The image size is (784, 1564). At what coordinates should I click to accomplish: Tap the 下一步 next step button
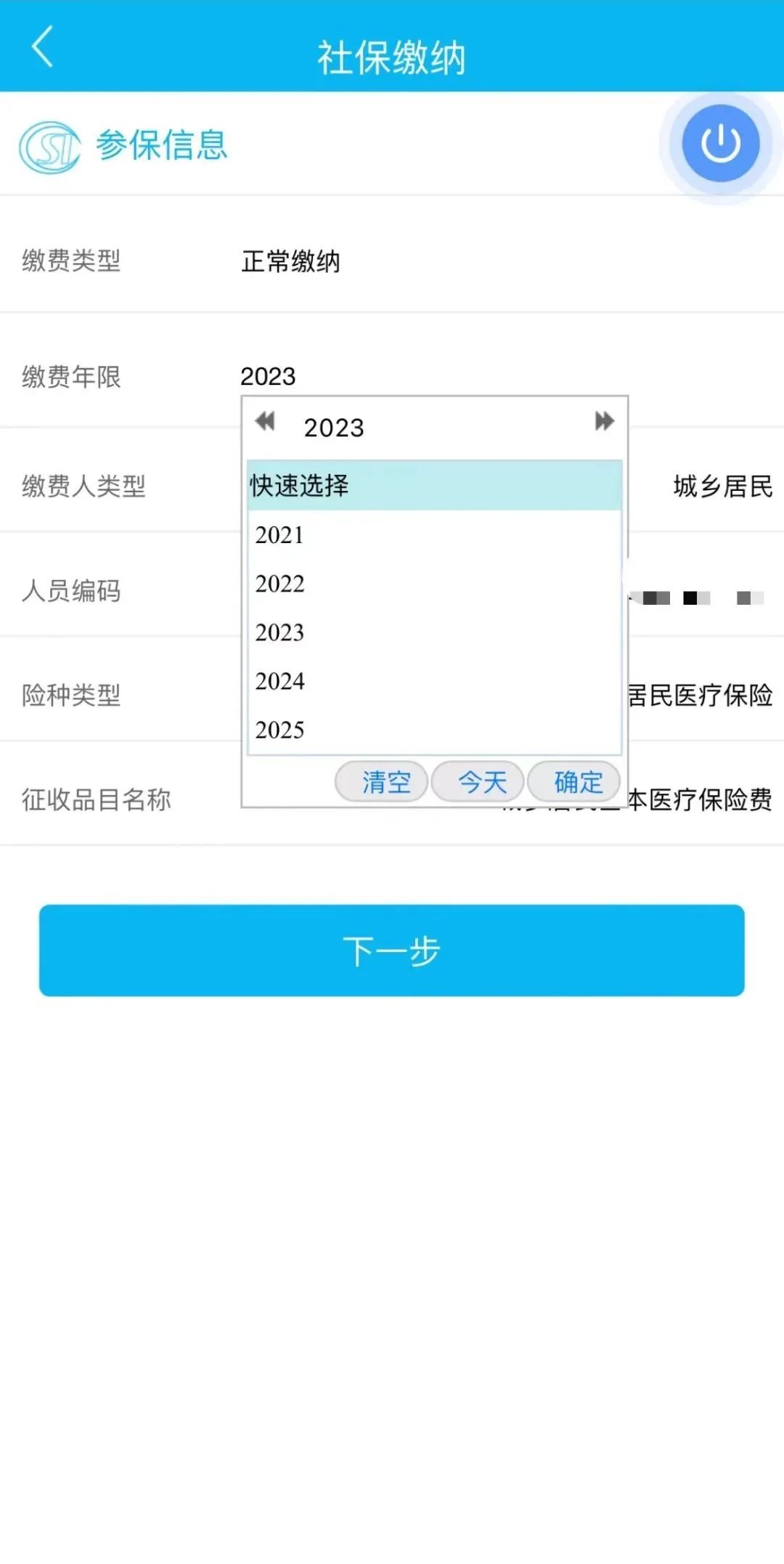tap(391, 951)
